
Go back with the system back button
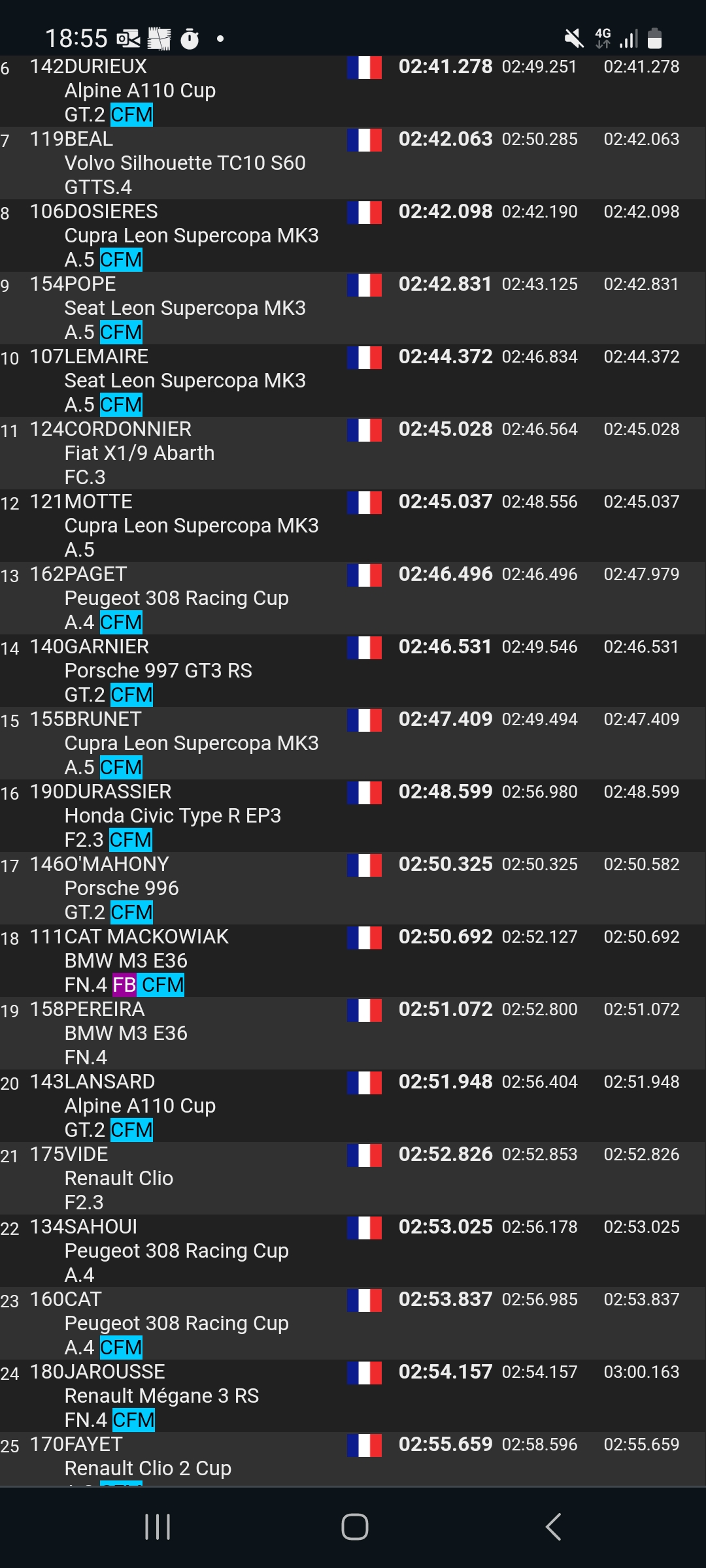[x=553, y=1527]
